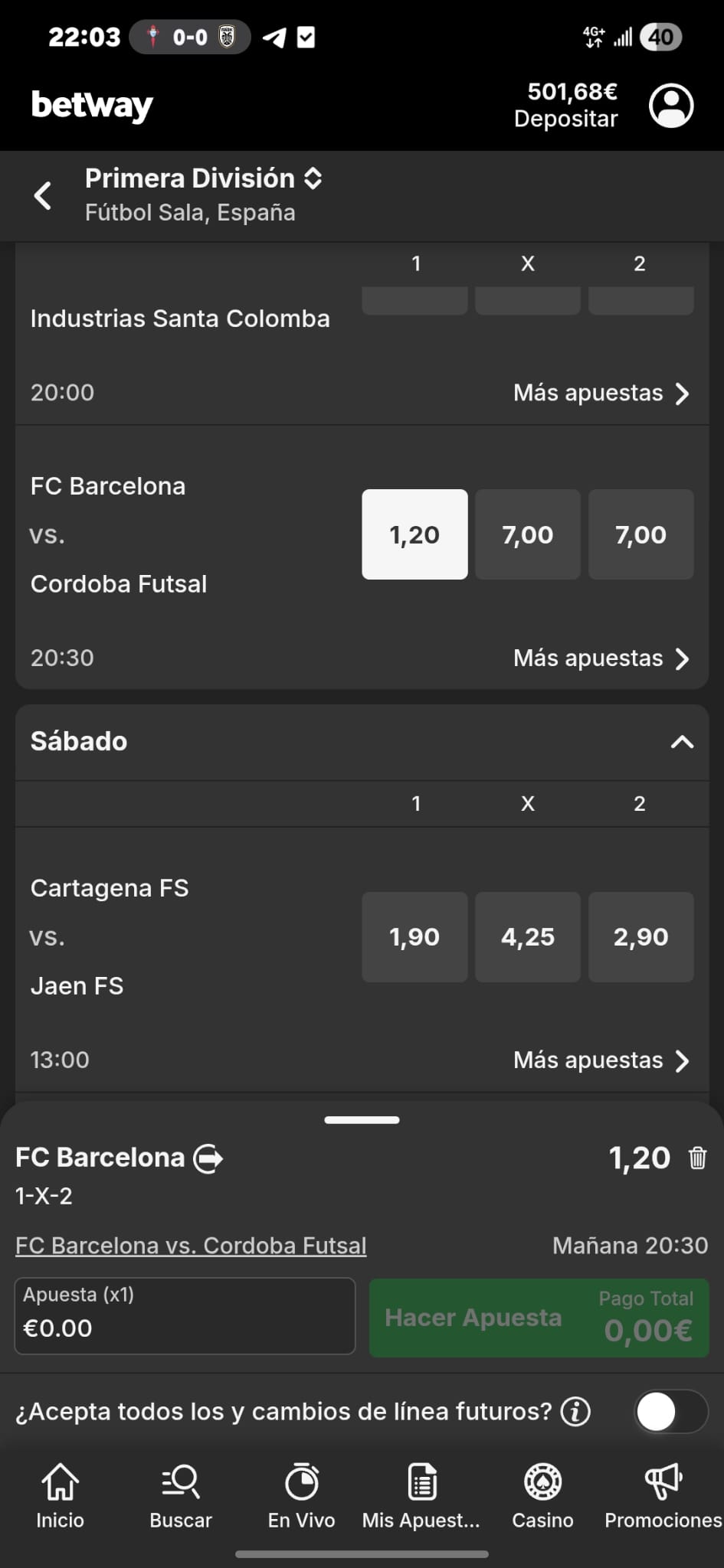Viewport: 724px width, 1568px height.
Task: Enter stake in the Apuesta field
Action: 185,1316
